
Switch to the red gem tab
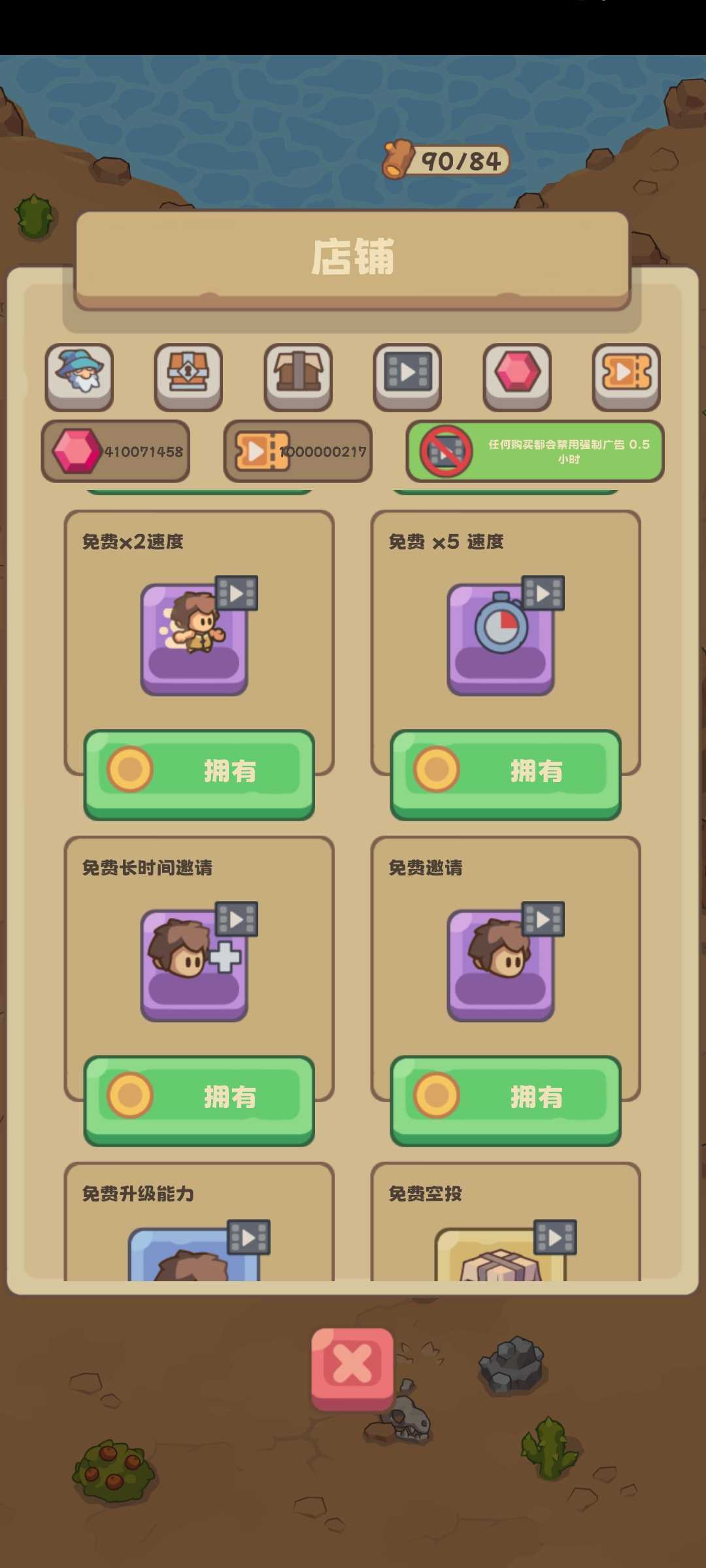click(517, 376)
